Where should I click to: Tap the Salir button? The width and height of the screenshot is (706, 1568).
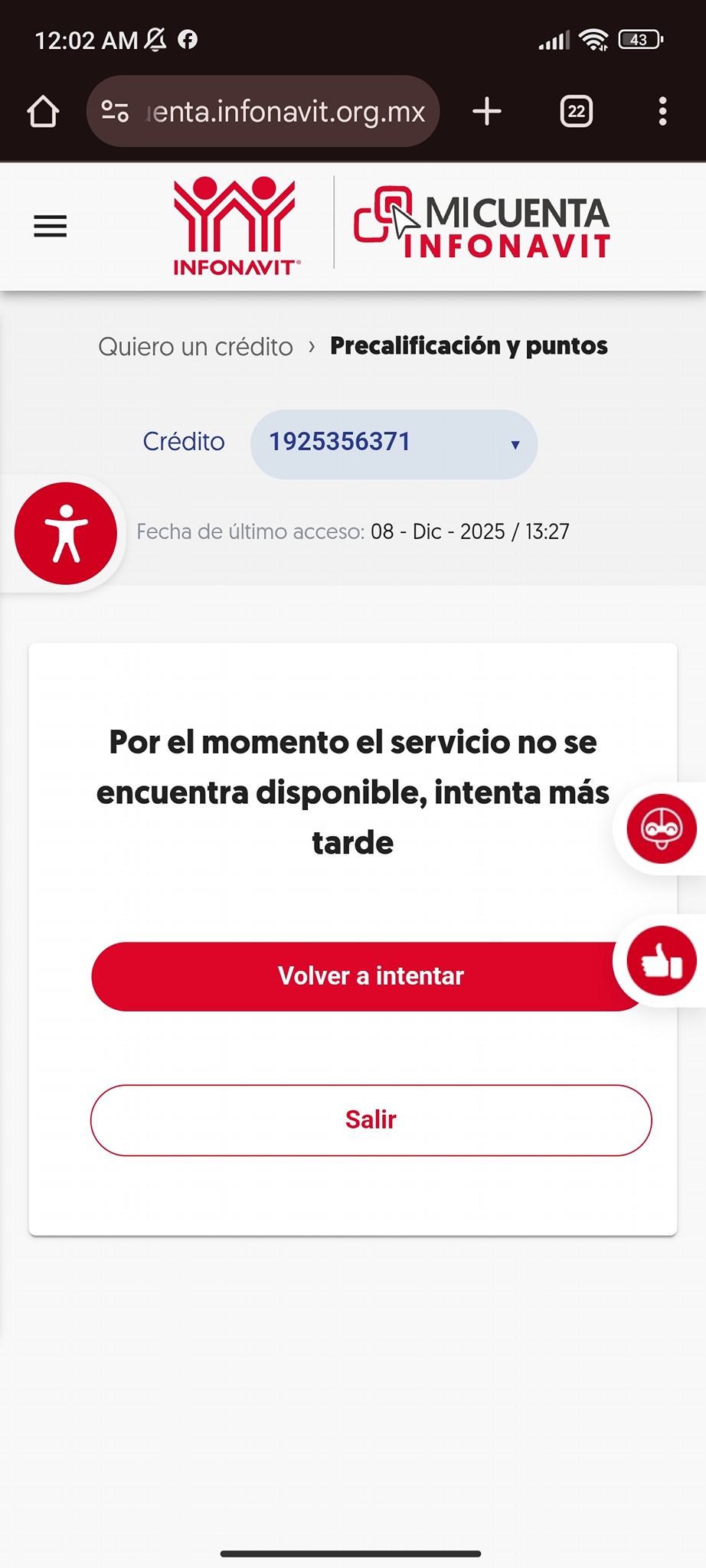(371, 1120)
